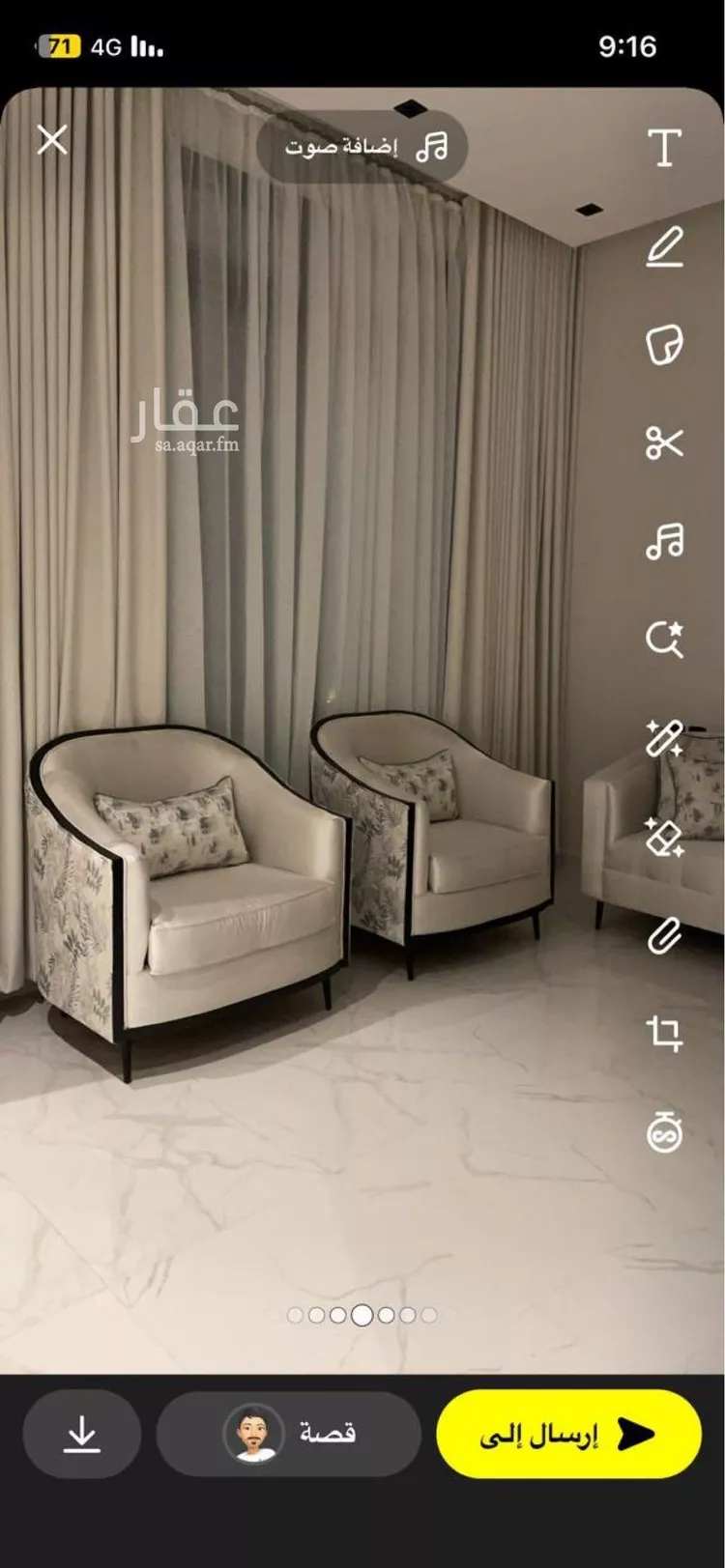Viewport: 725px width, 1568px height.
Task: Select the pencil drawing tool
Action: [x=664, y=247]
